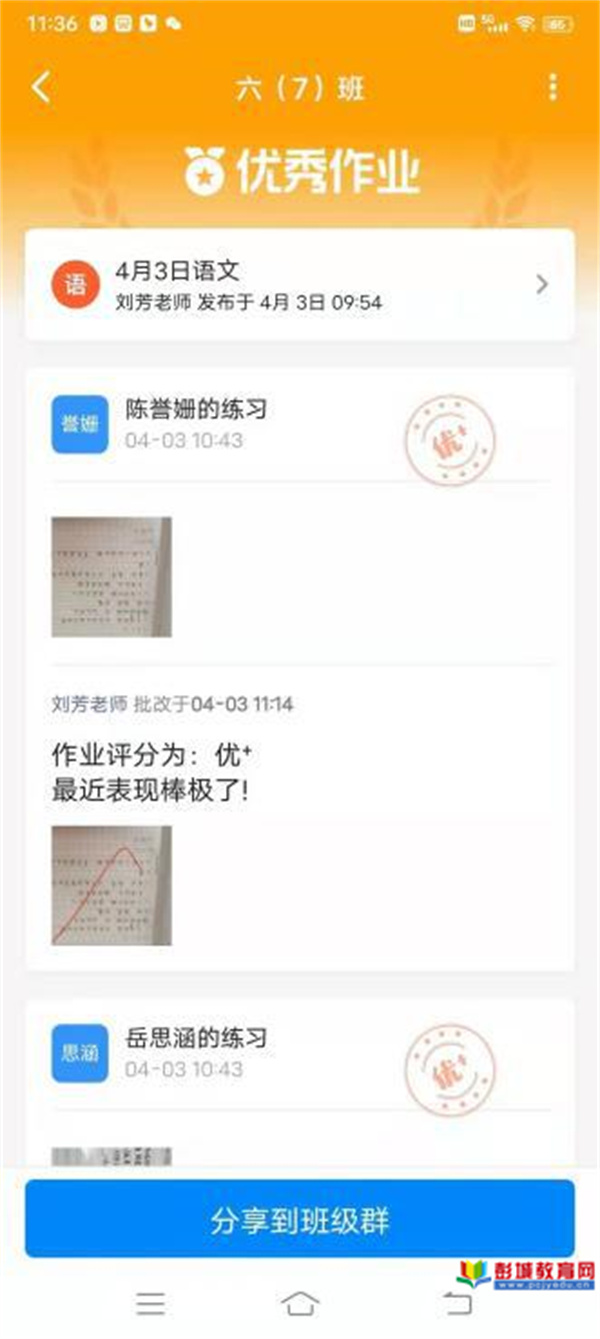Tap 岳思涵's blue avatar
Image resolution: width=600 pixels, height=1339 pixels.
pyautogui.click(x=80, y=1053)
